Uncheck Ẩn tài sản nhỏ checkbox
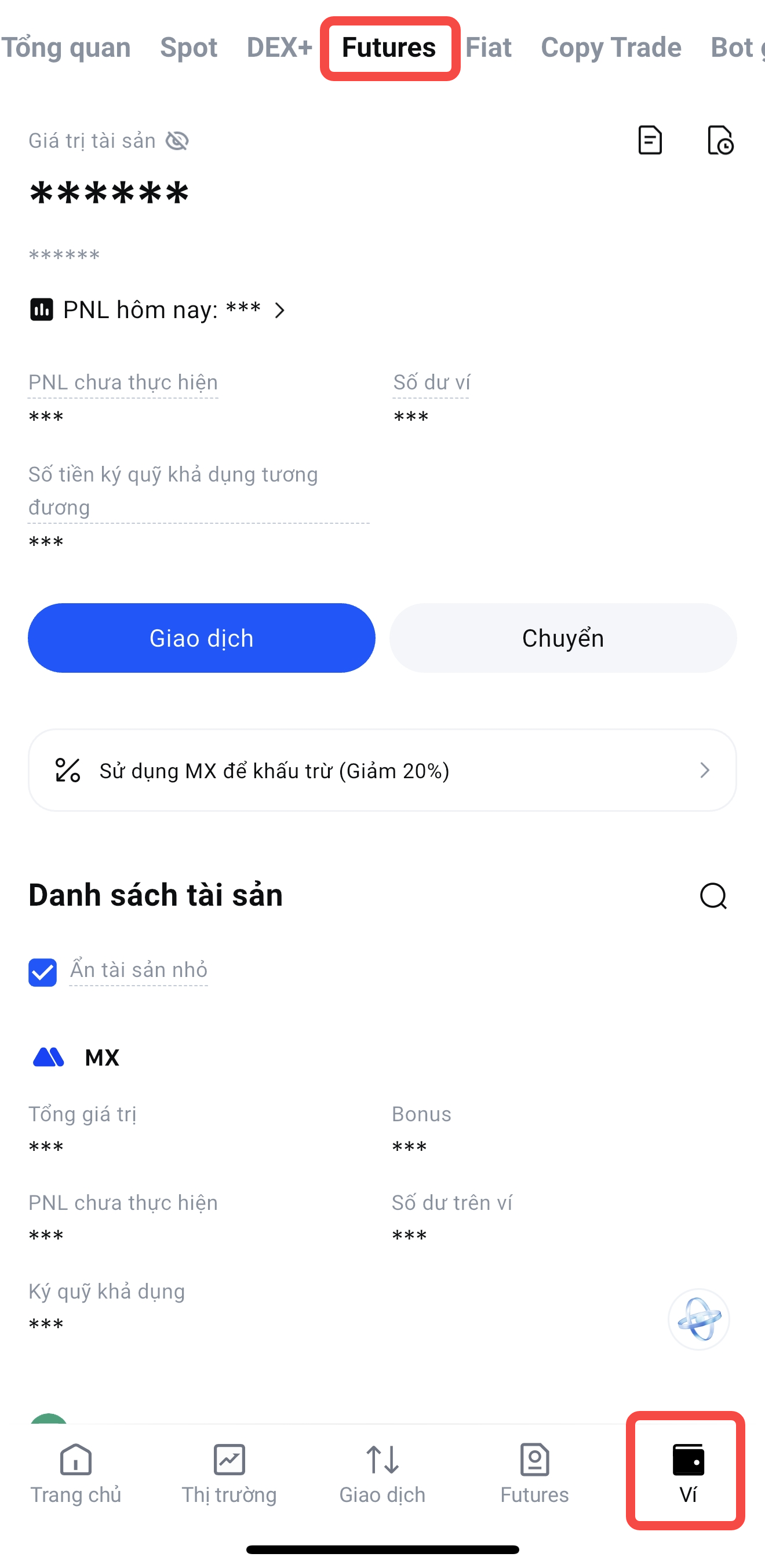The image size is (765, 1568). pos(43,972)
